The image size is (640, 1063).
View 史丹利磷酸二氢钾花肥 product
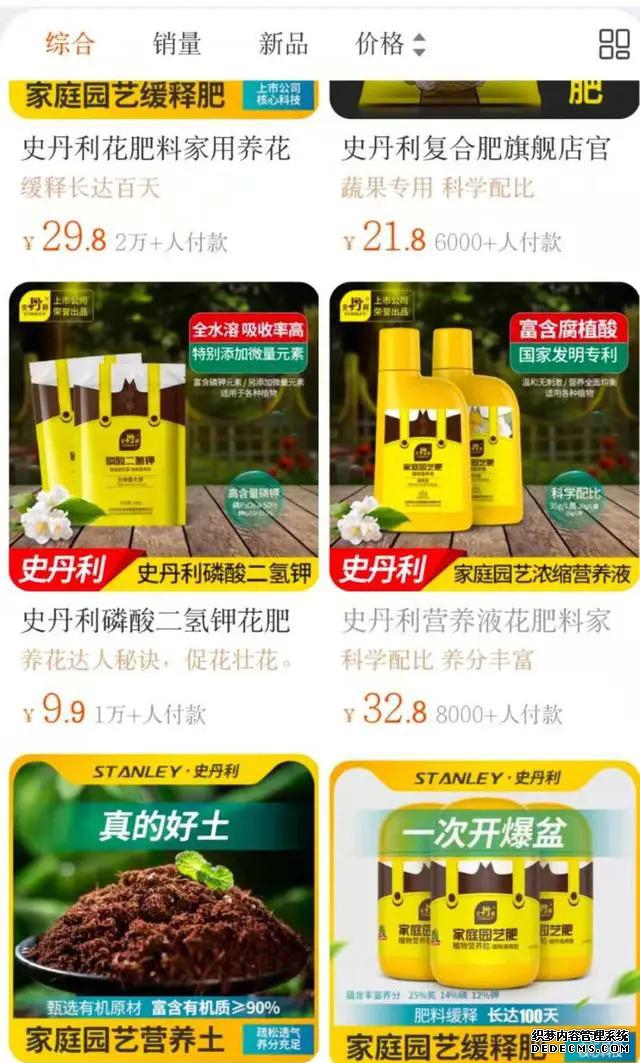coord(156,621)
